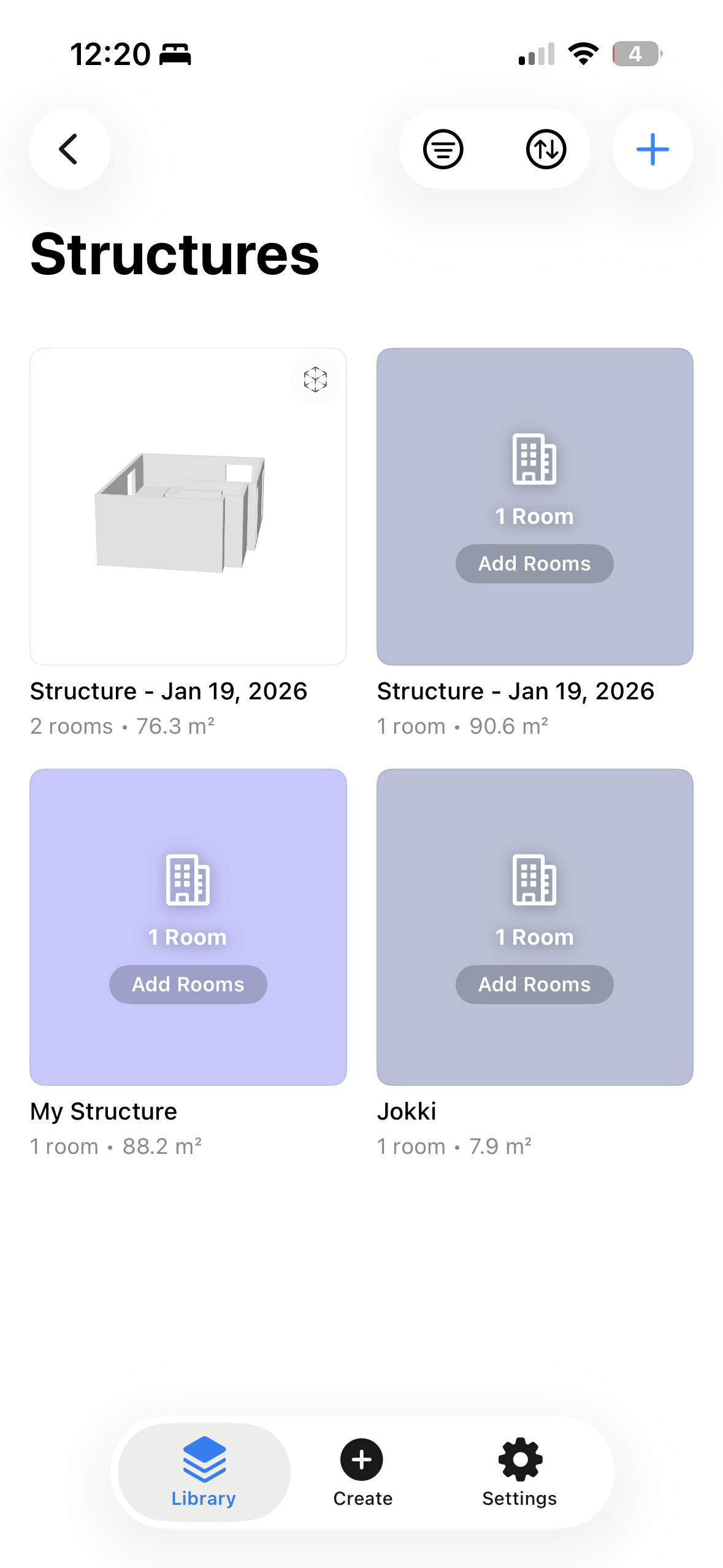
Task: Tap the sort order icon
Action: click(545, 149)
